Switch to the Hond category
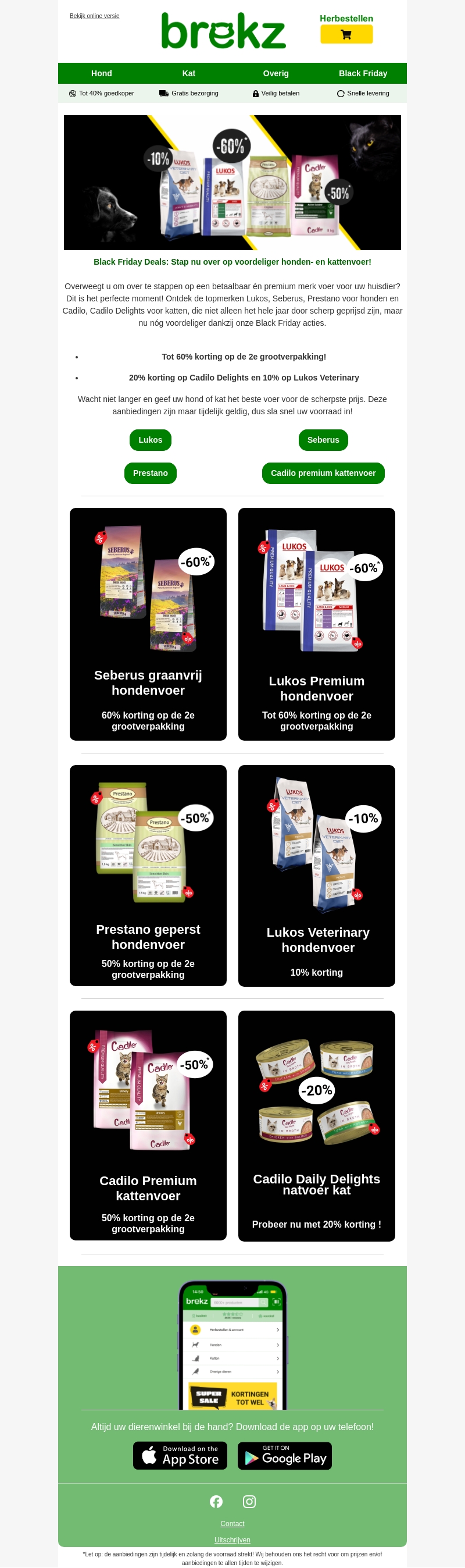The image size is (465, 1568). 102,73
